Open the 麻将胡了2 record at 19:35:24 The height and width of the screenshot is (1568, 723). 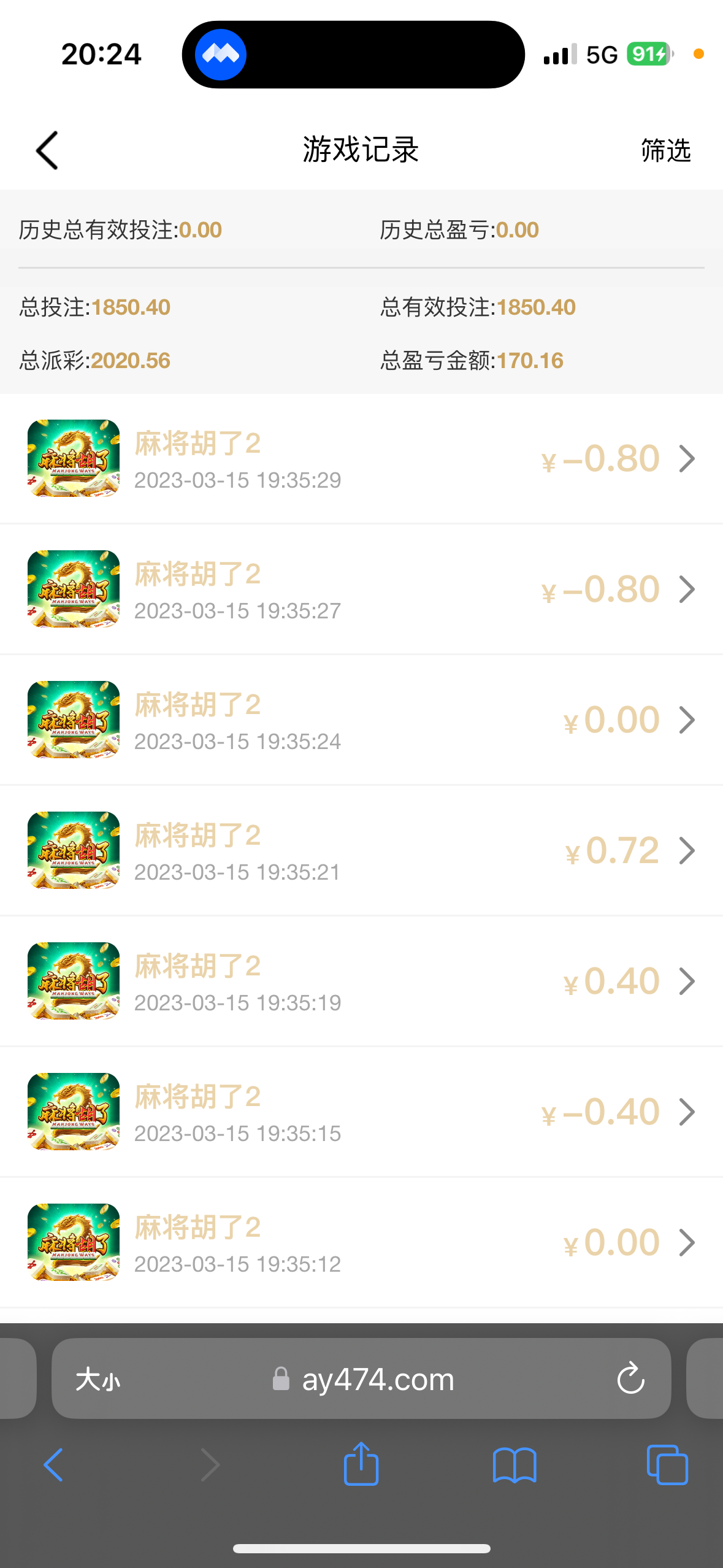(361, 720)
